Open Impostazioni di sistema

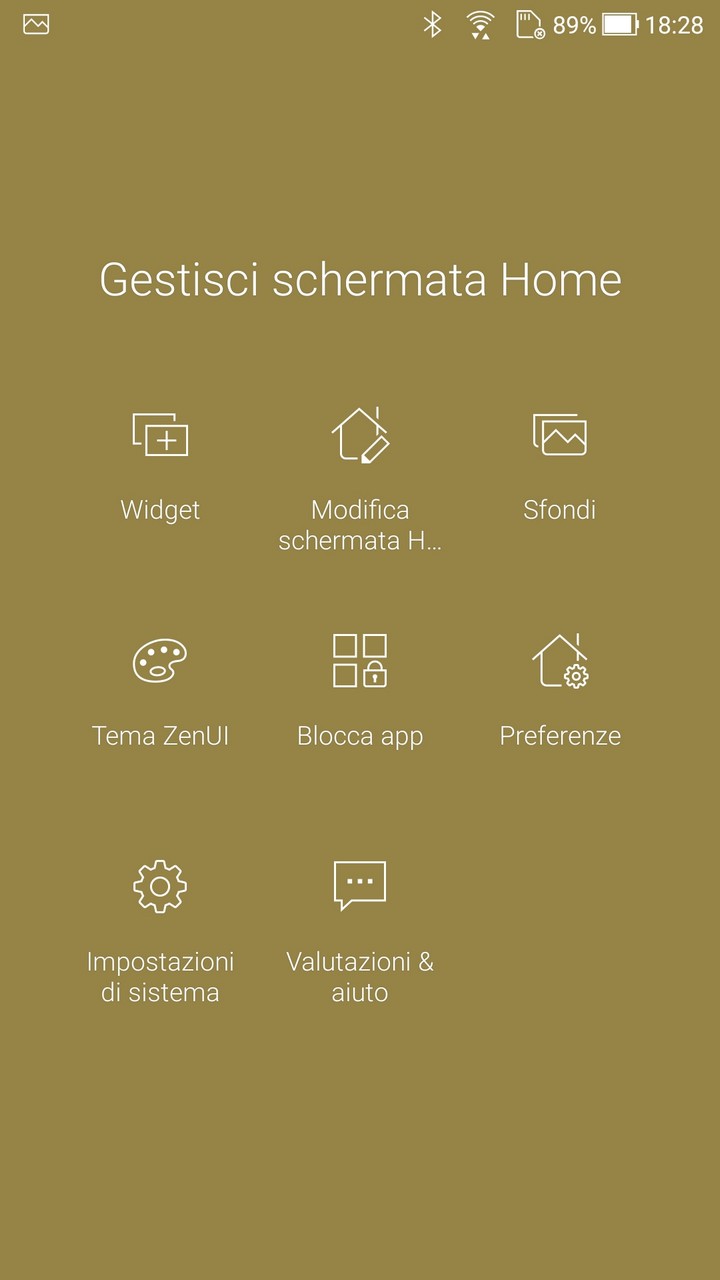pos(160,932)
